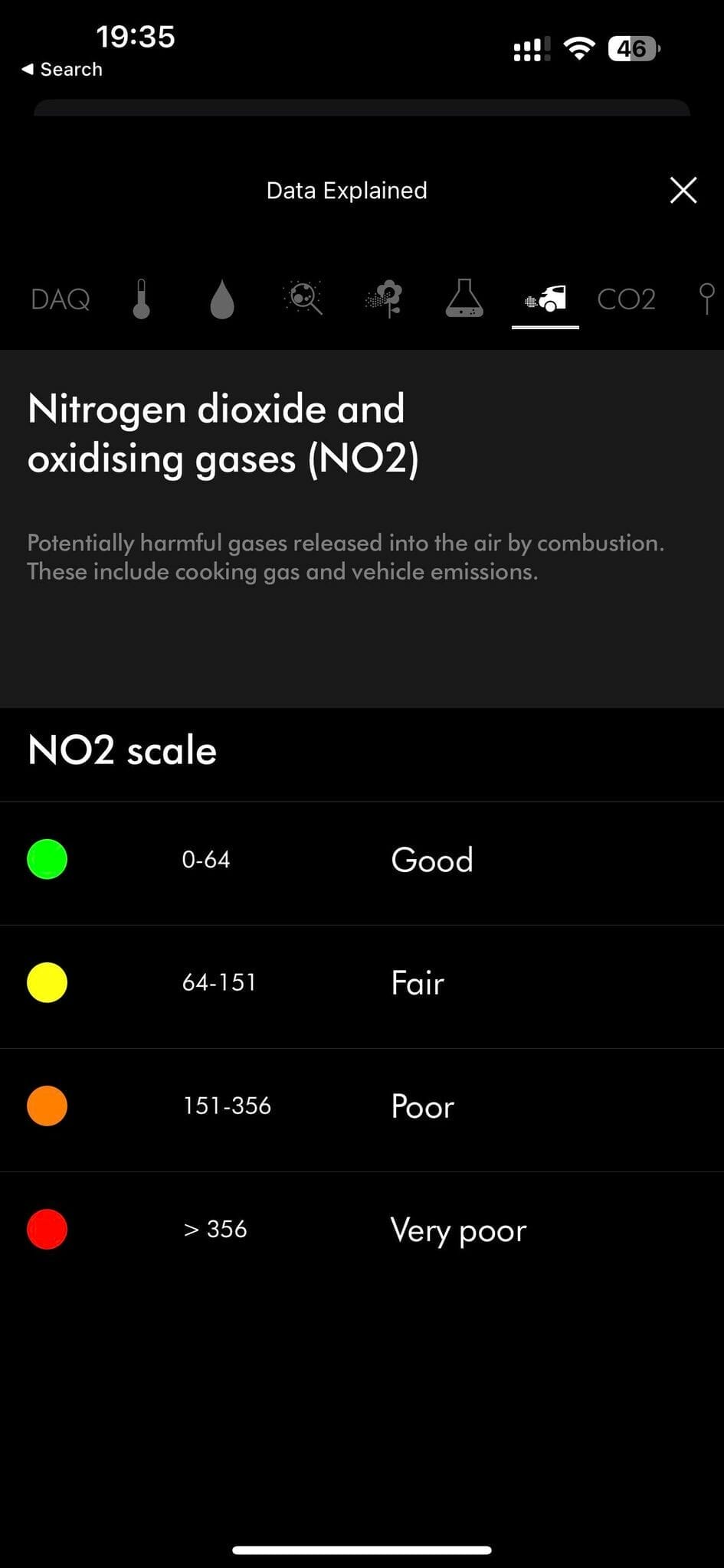Image resolution: width=724 pixels, height=1568 pixels.
Task: Select the NO2 vehicle emissions tab
Action: point(545,299)
